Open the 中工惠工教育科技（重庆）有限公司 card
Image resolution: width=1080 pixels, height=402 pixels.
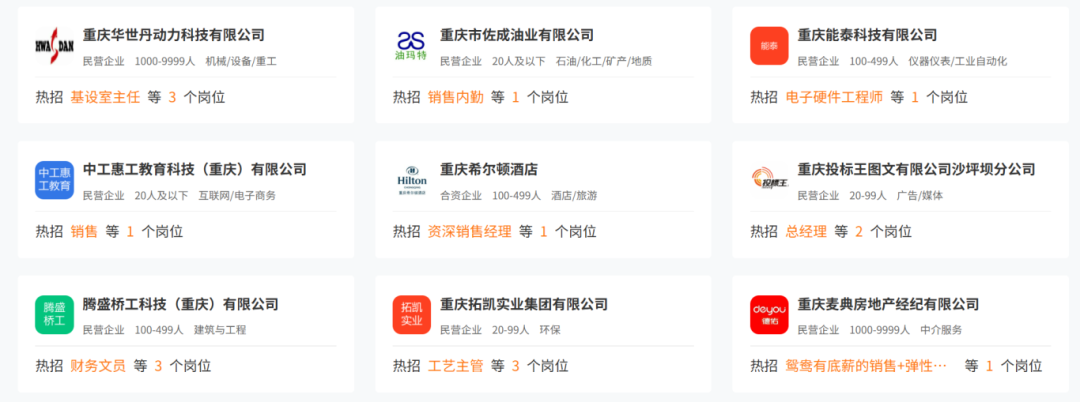194,170
